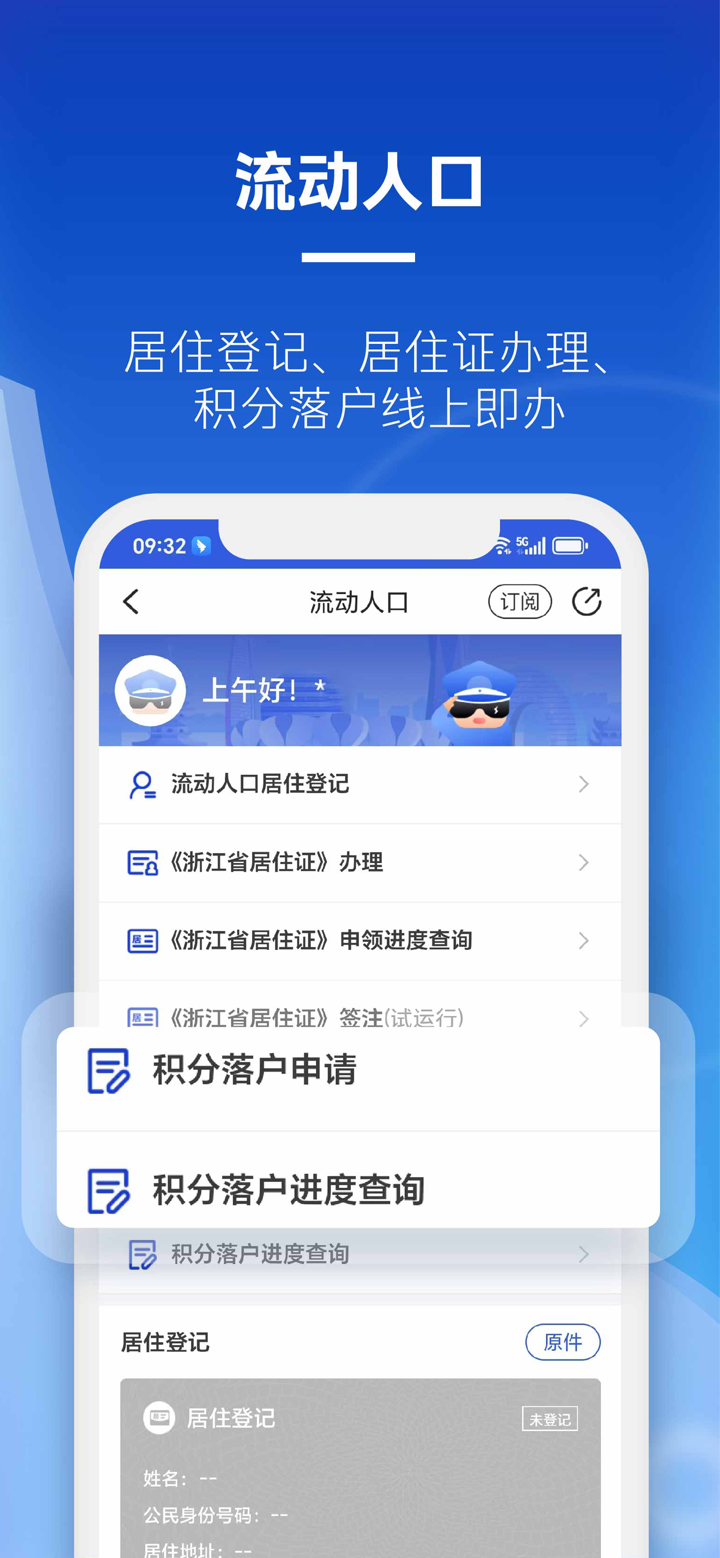
Task: Expand the 《浙江省居住证》办理 row chevron
Action: pyautogui.click(x=584, y=862)
